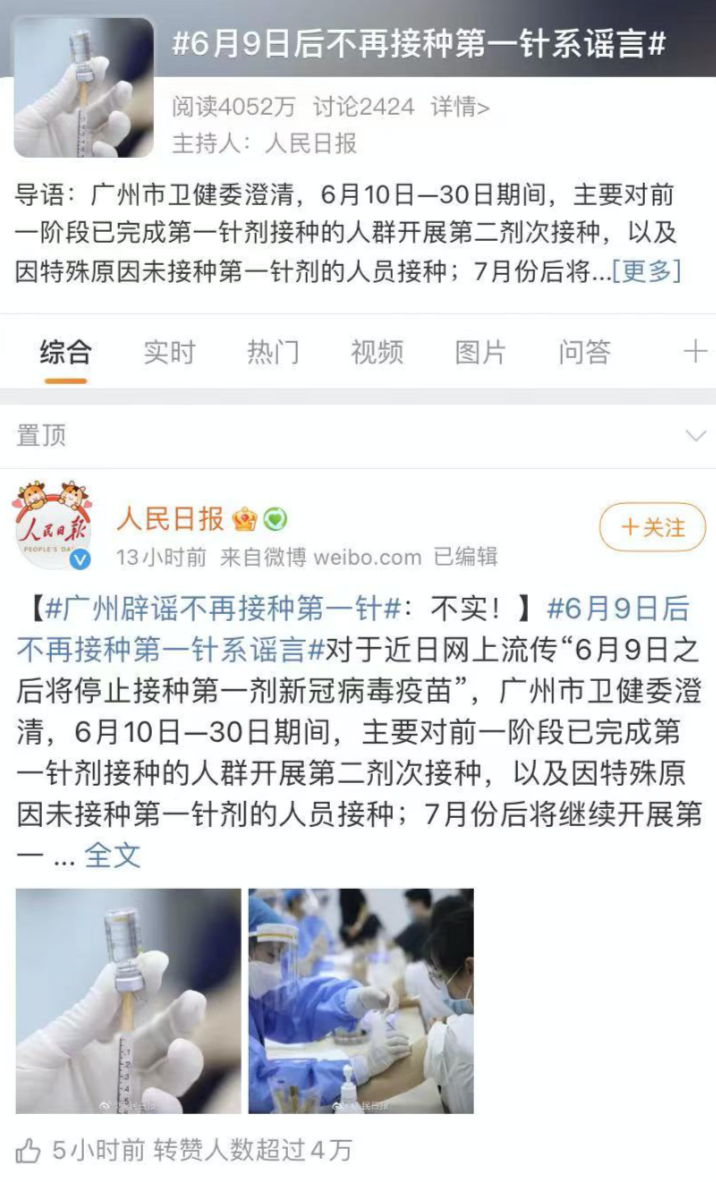Screen dimensions: 716x1182
Task: Switch to the 实时 tab
Action: click(x=168, y=352)
